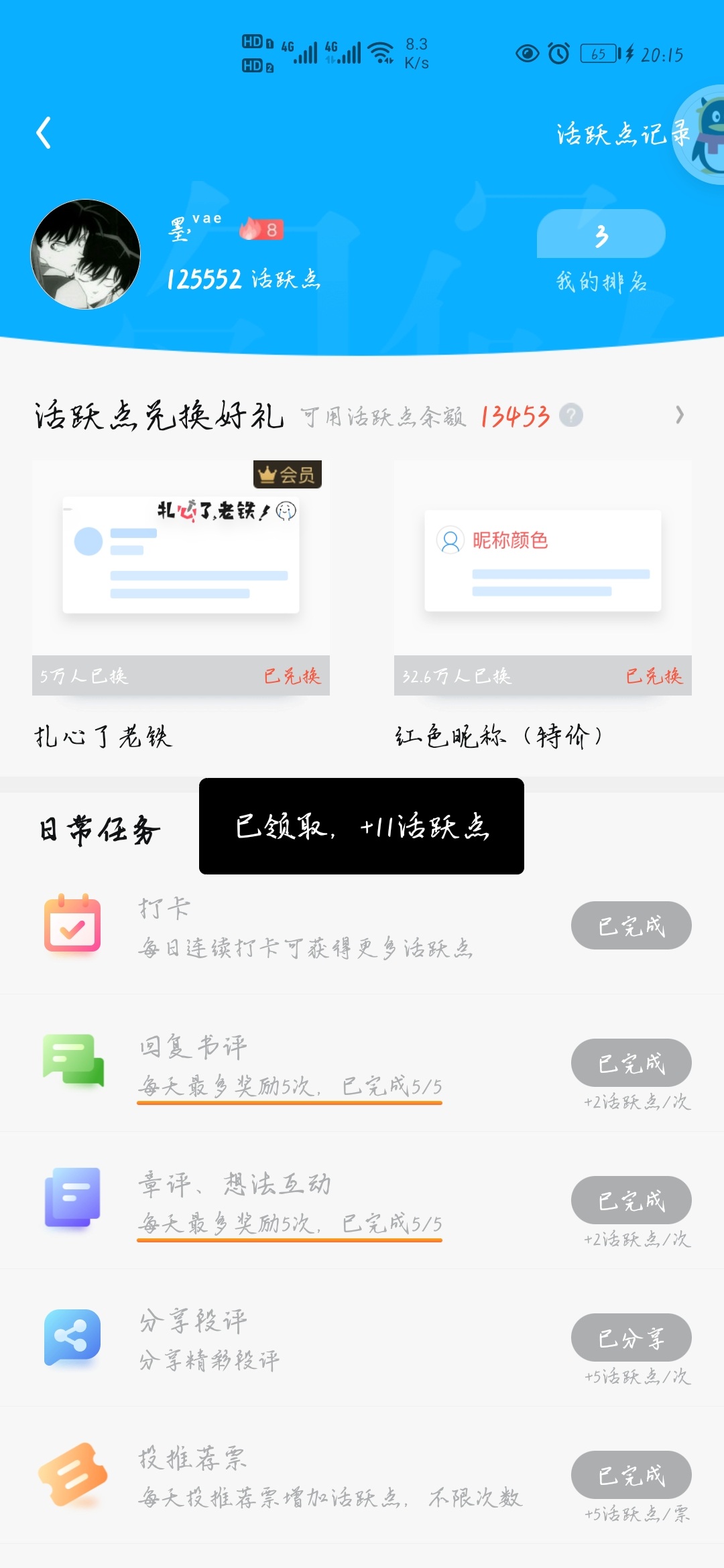
Task: Tap the user avatar picture
Action: 86,254
